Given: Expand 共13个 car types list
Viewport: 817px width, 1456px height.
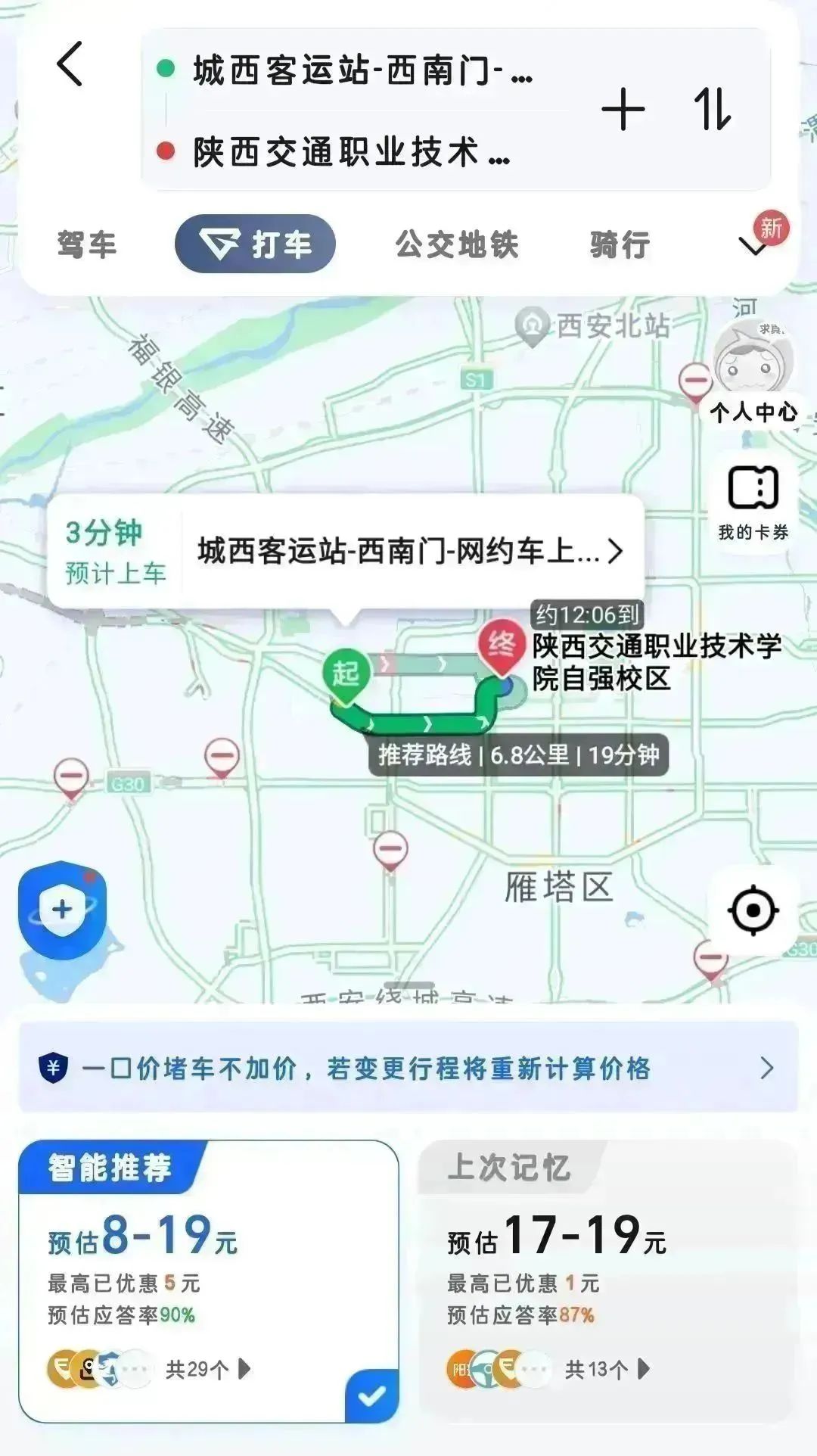Looking at the screenshot, I should 607,1369.
